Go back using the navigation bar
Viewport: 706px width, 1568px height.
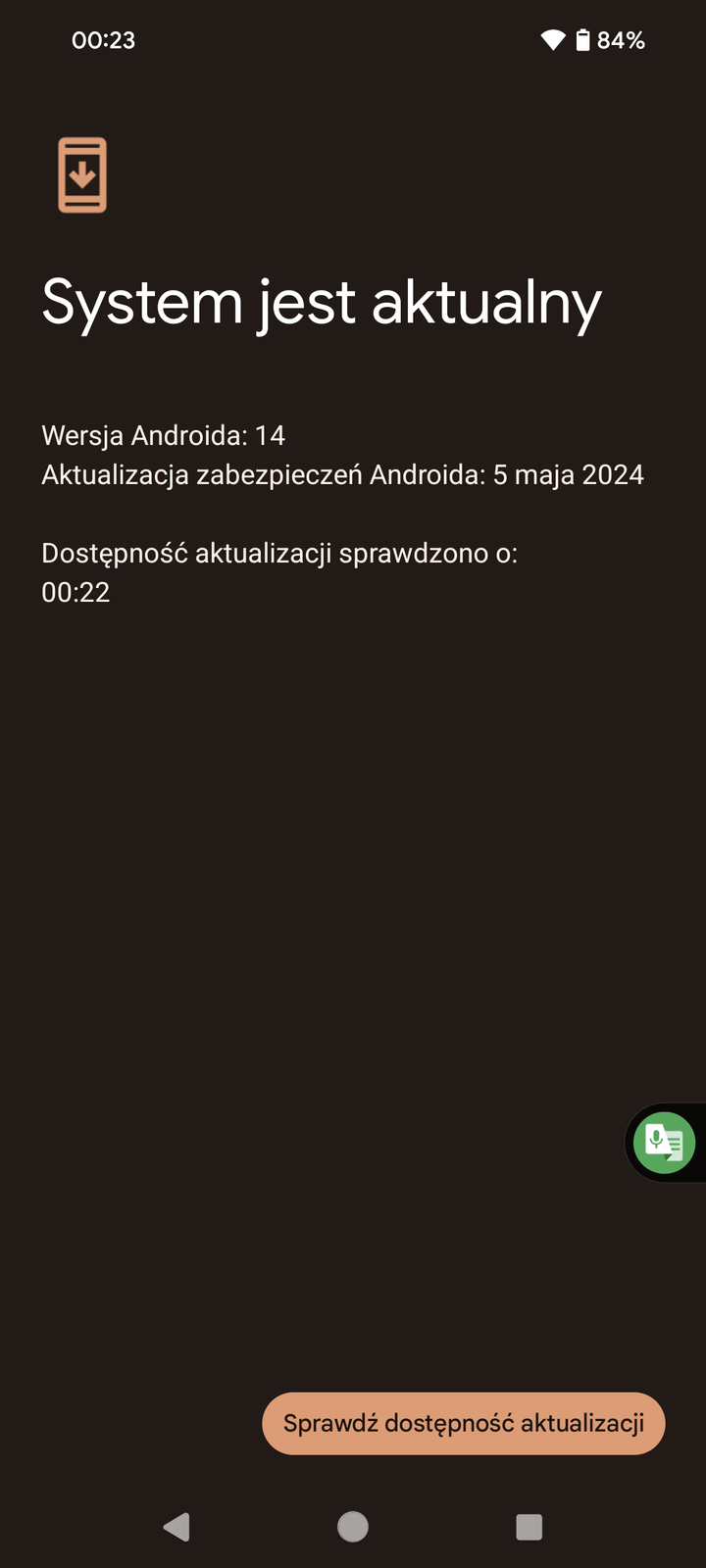176,1526
